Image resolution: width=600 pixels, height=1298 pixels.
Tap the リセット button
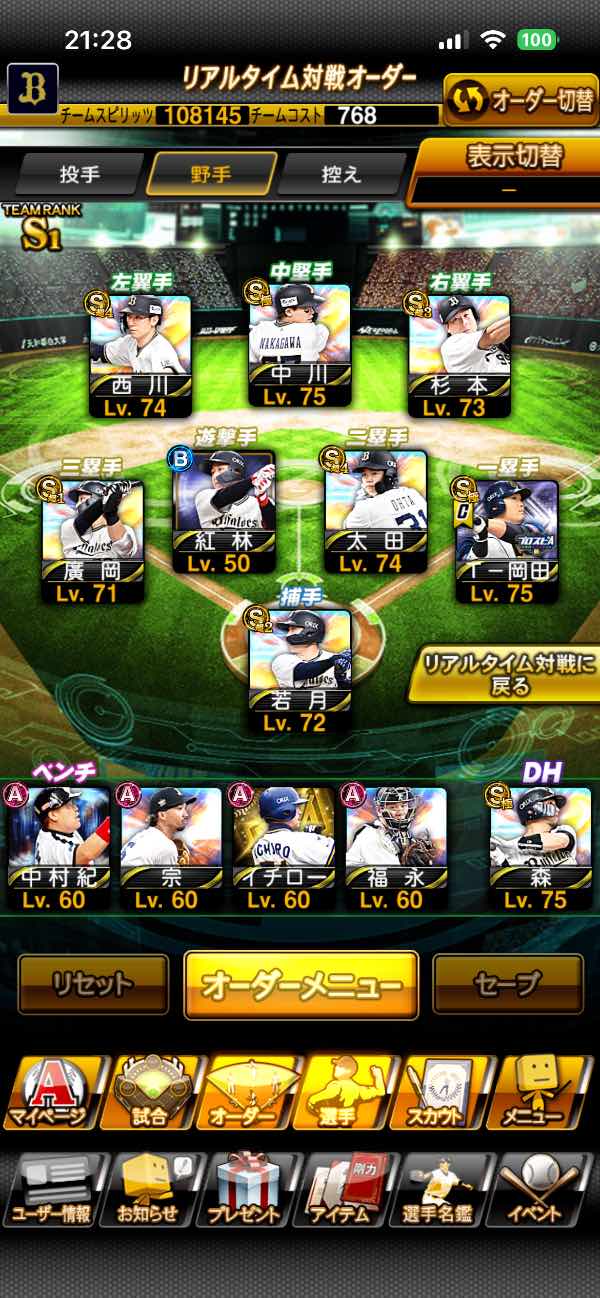(x=93, y=984)
